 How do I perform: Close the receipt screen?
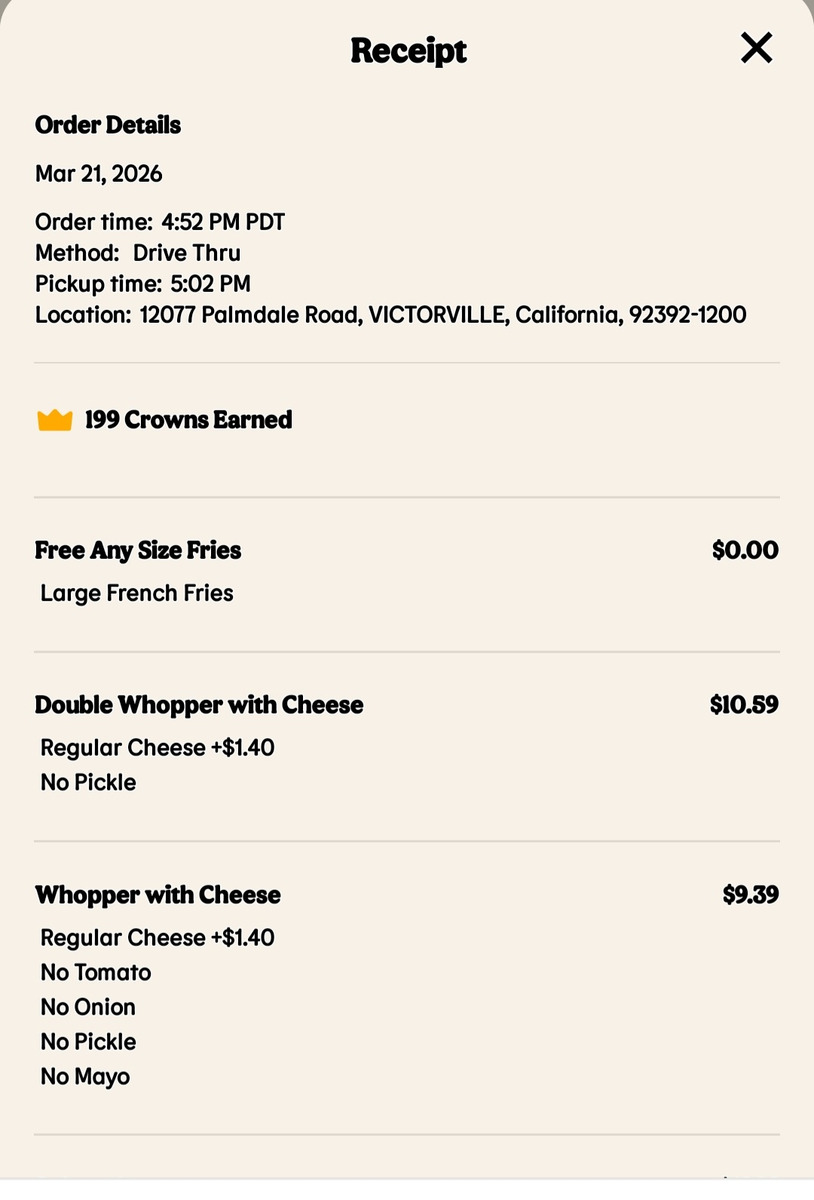(756, 48)
